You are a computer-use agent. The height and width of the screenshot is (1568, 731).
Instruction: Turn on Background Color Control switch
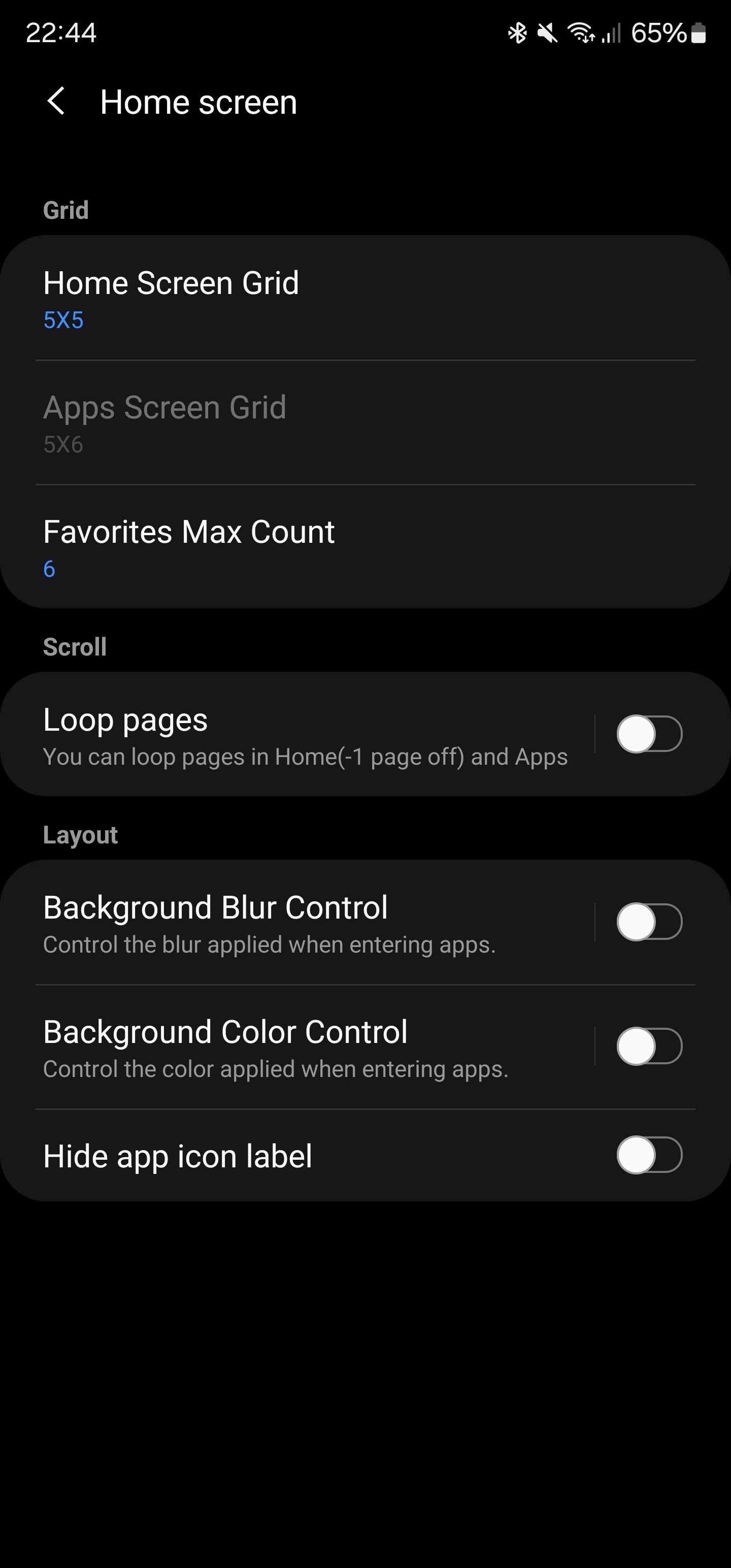649,1046
